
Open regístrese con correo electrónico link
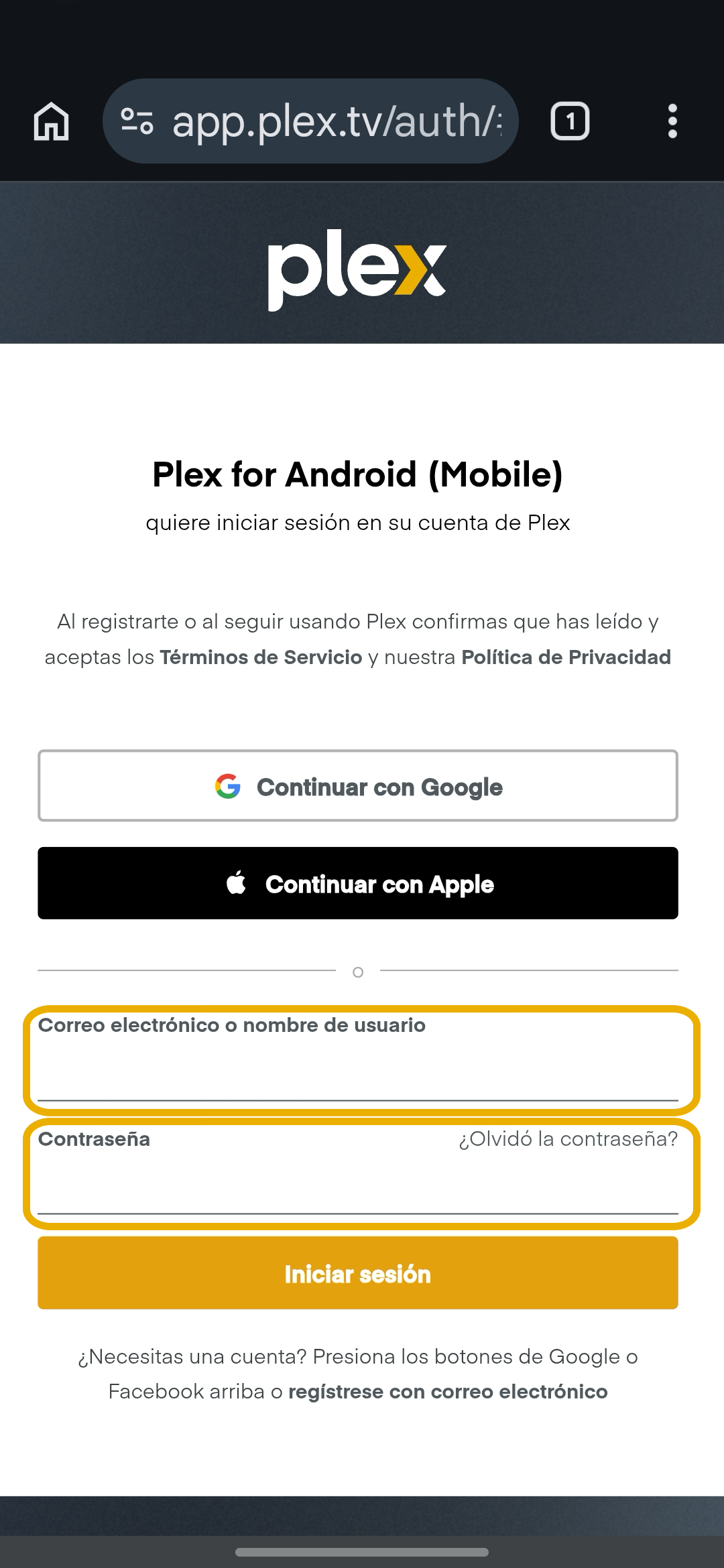(x=448, y=1392)
